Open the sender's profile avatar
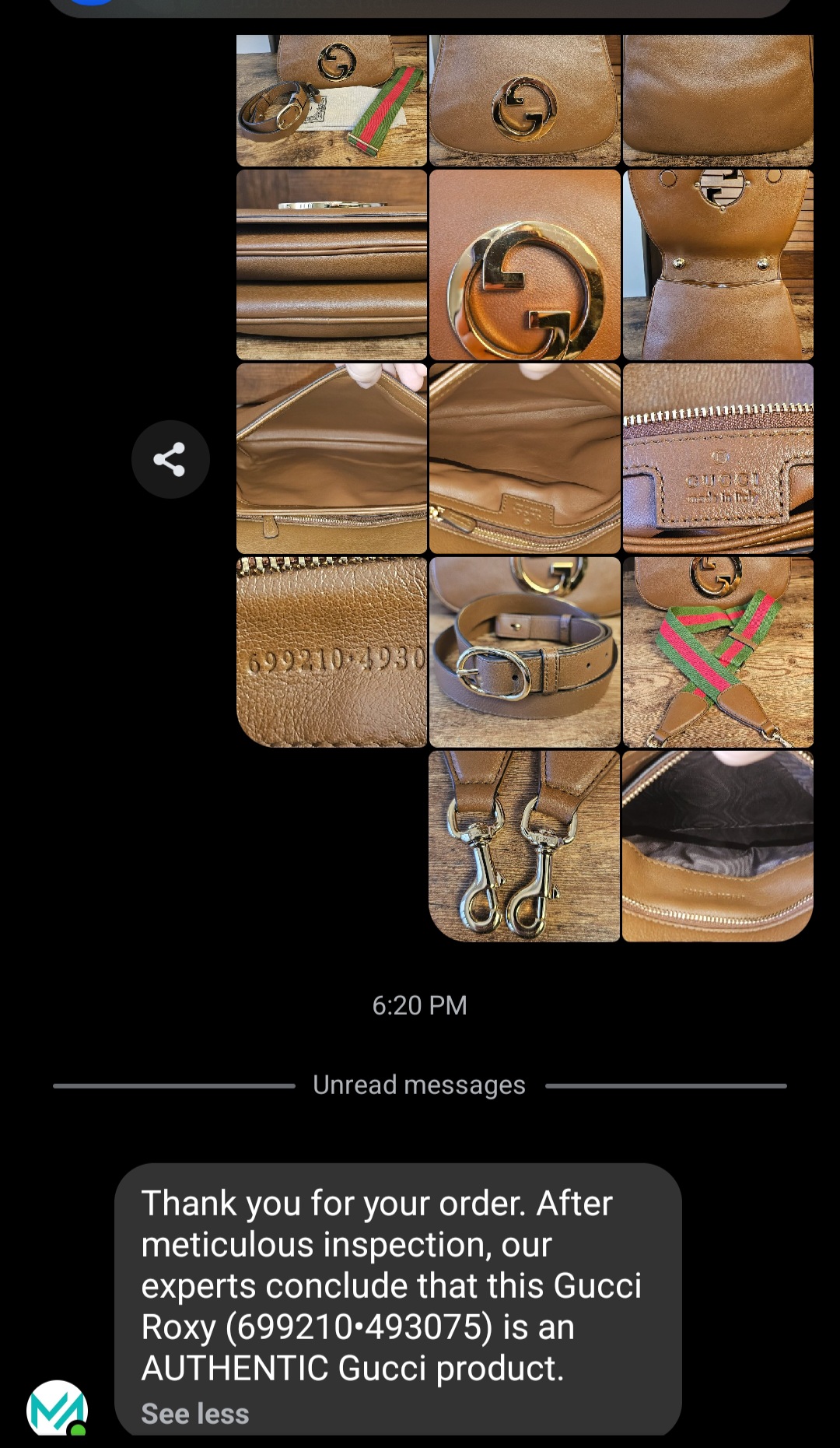This screenshot has width=840, height=1448. pyautogui.click(x=57, y=1409)
